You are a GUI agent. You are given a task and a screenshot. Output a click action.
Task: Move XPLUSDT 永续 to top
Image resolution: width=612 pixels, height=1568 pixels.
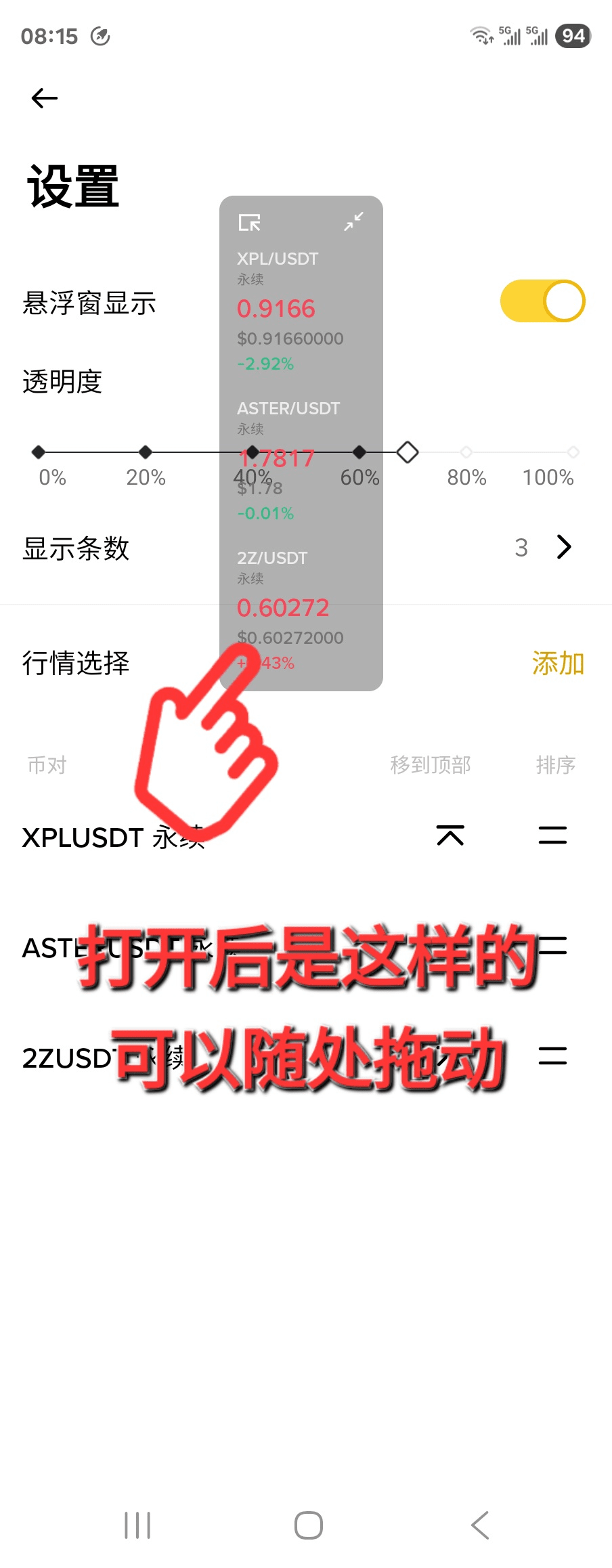[450, 836]
